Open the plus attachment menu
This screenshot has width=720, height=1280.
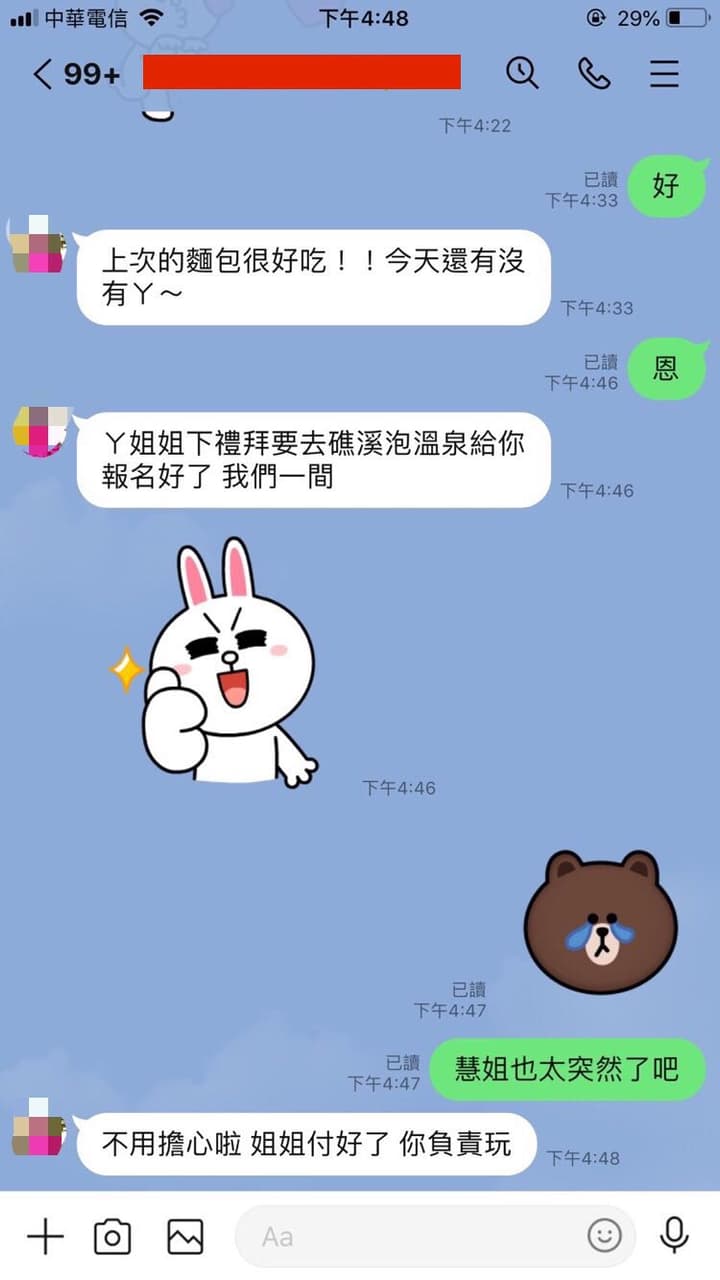(x=45, y=1237)
